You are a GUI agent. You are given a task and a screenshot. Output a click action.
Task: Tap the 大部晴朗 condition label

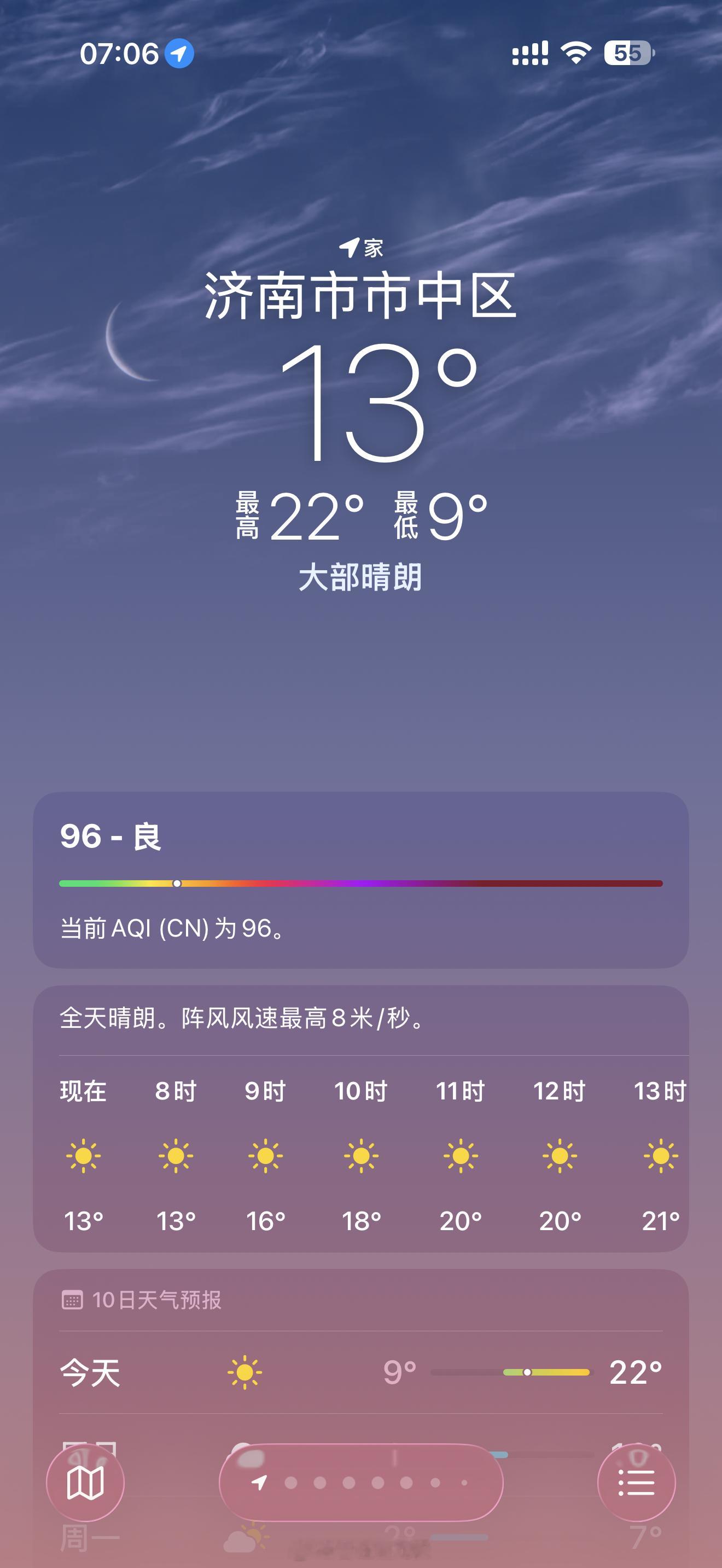pos(361,576)
